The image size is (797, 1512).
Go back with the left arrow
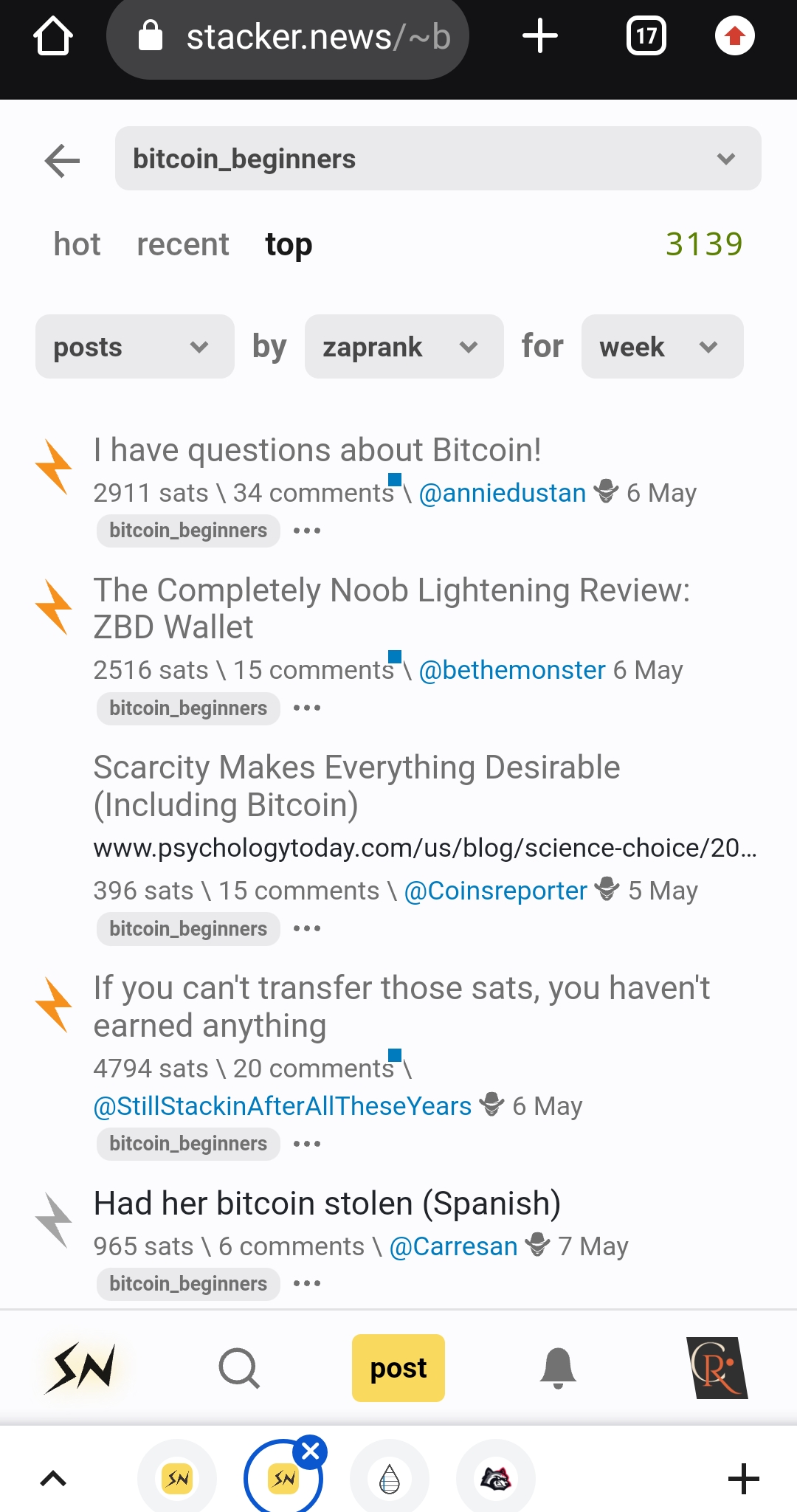click(62, 160)
